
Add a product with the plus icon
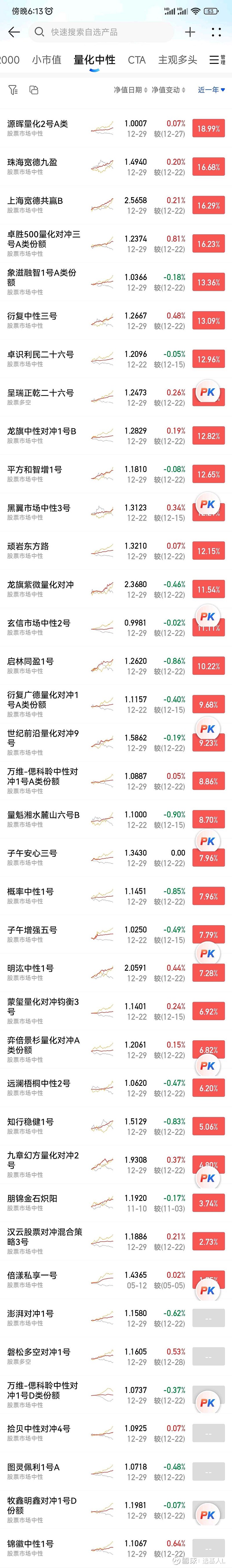coord(190,32)
